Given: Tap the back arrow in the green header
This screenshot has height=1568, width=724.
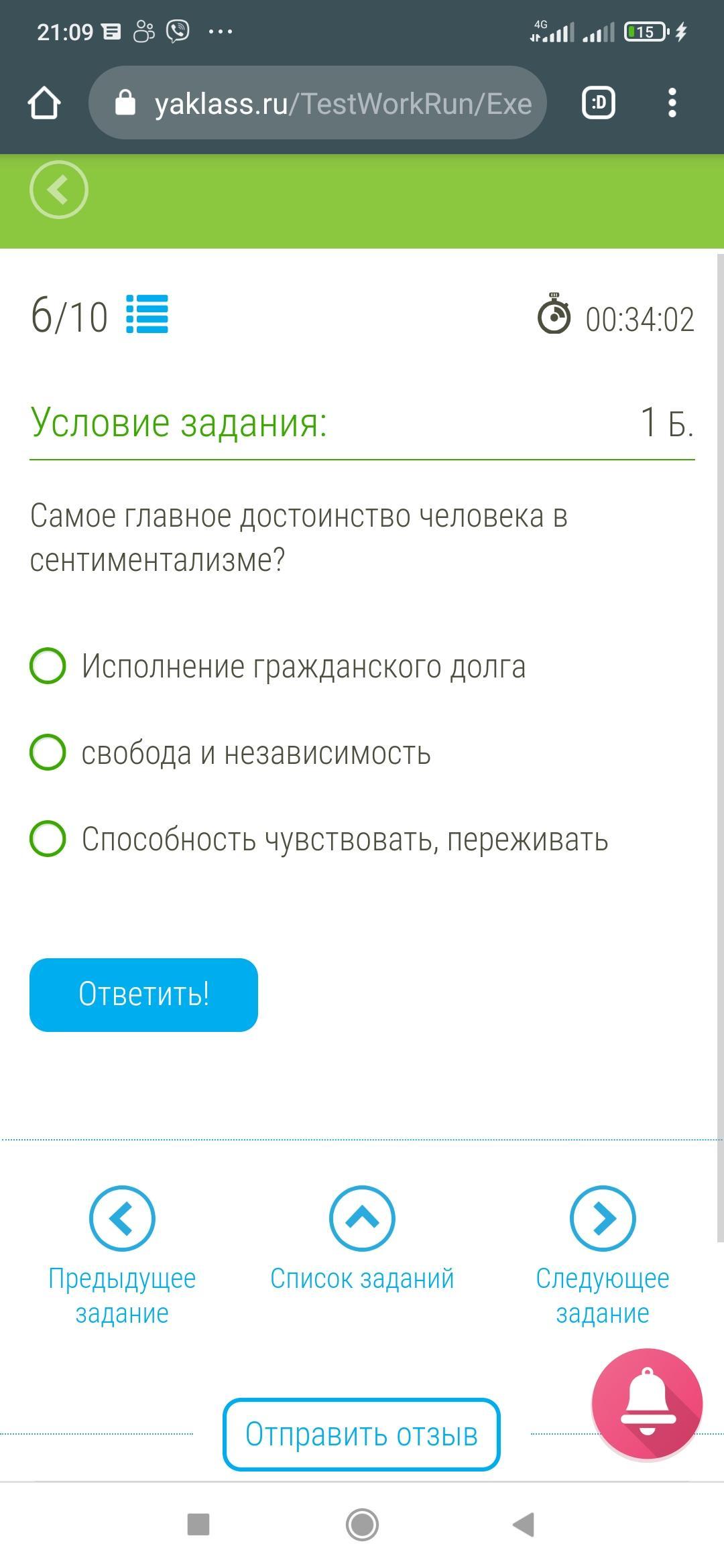Looking at the screenshot, I should [59, 190].
